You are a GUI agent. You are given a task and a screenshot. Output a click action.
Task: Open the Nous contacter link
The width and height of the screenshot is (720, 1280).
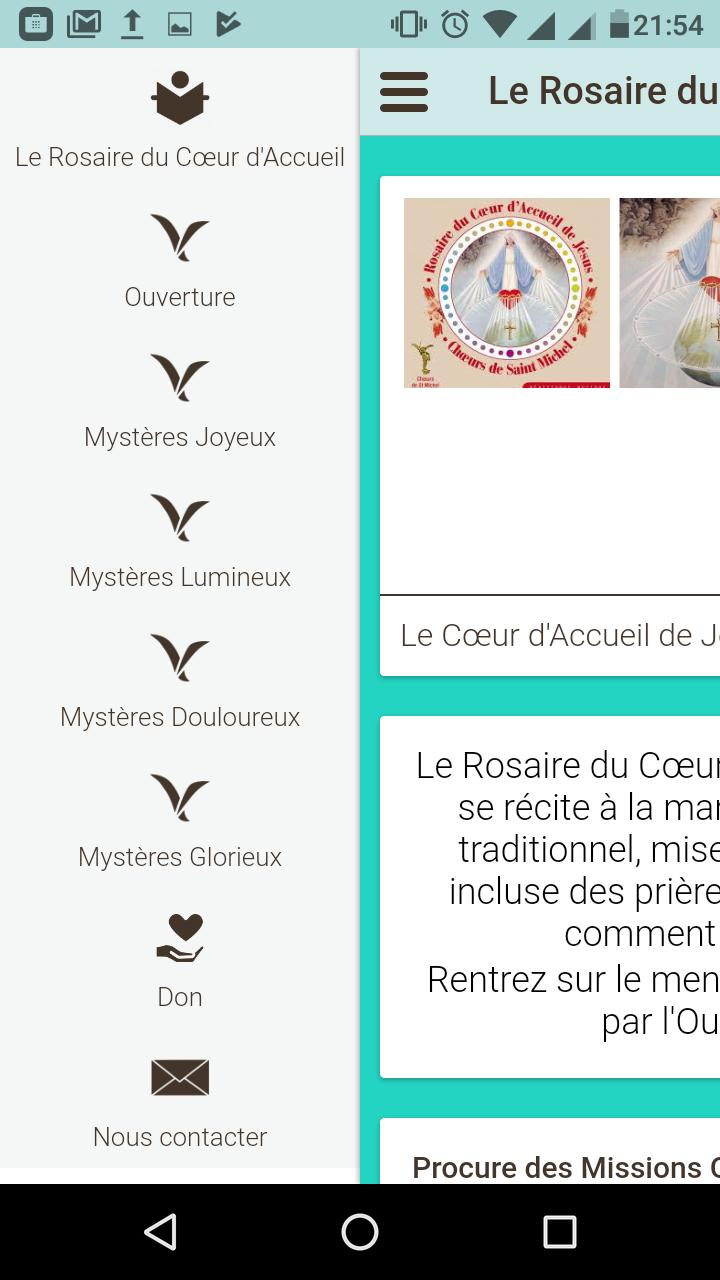(180, 1136)
